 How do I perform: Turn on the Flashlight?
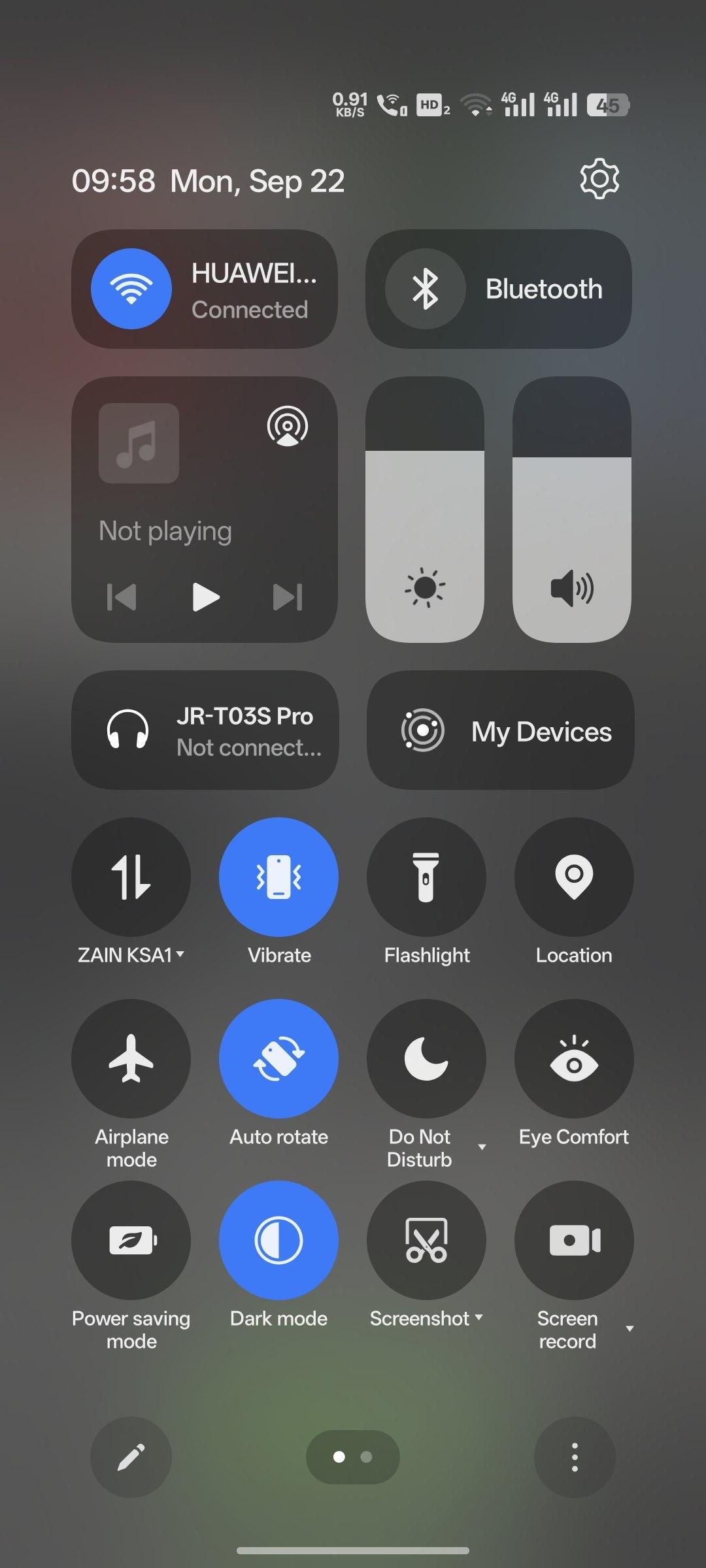(426, 877)
